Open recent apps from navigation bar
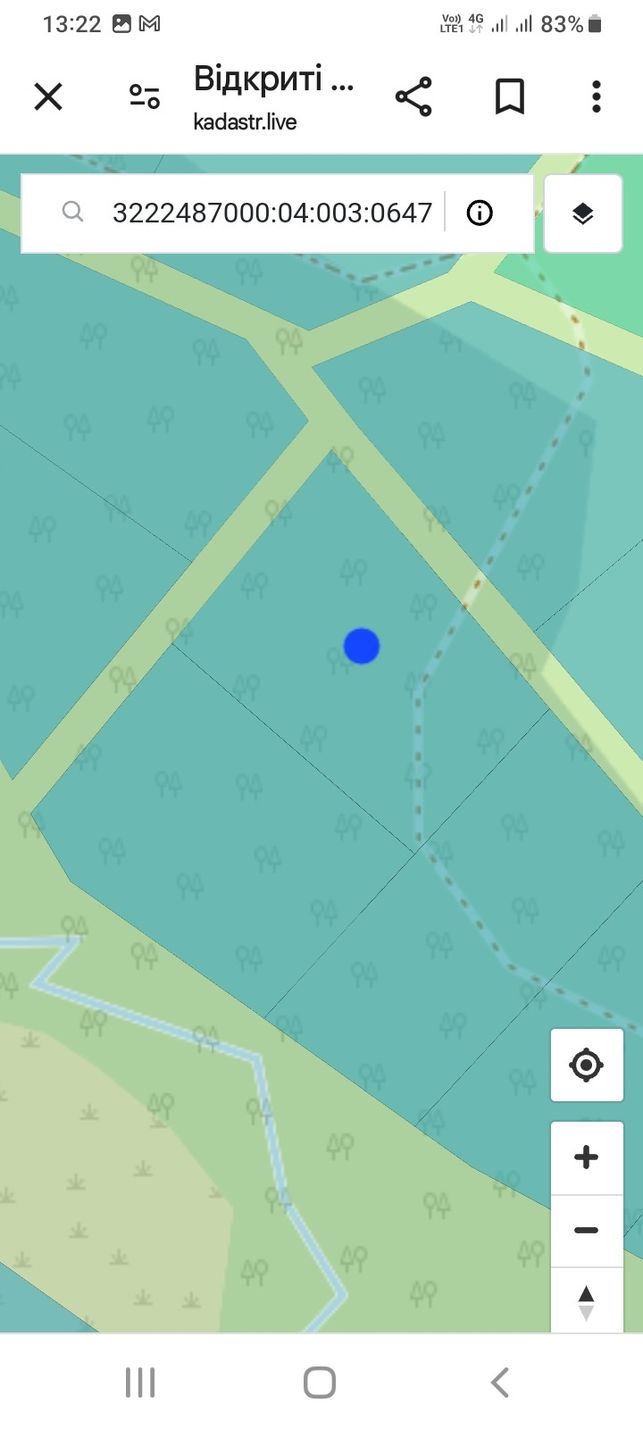 point(140,1383)
